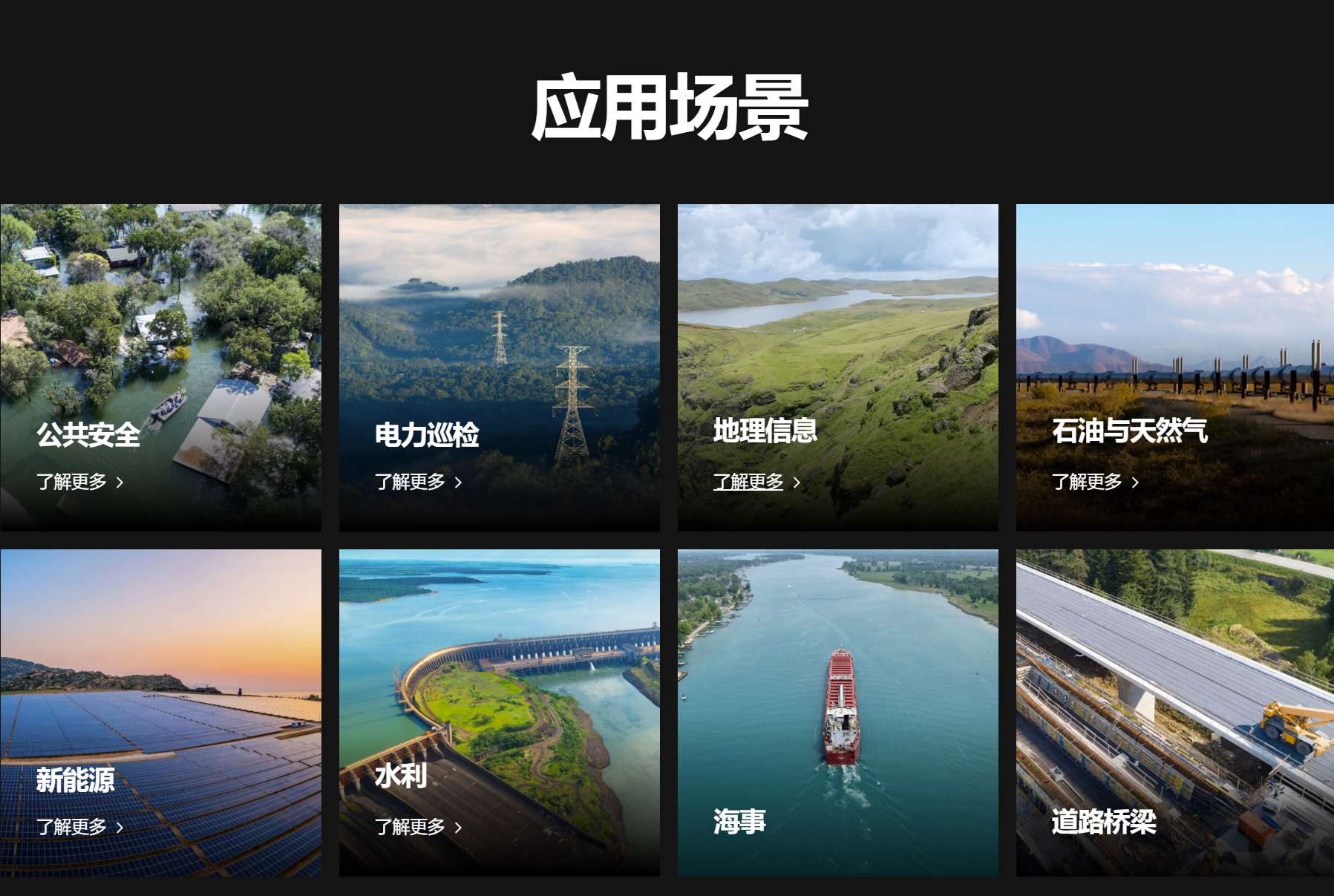Tap 了解更多 under 新能源

[x=79, y=827]
